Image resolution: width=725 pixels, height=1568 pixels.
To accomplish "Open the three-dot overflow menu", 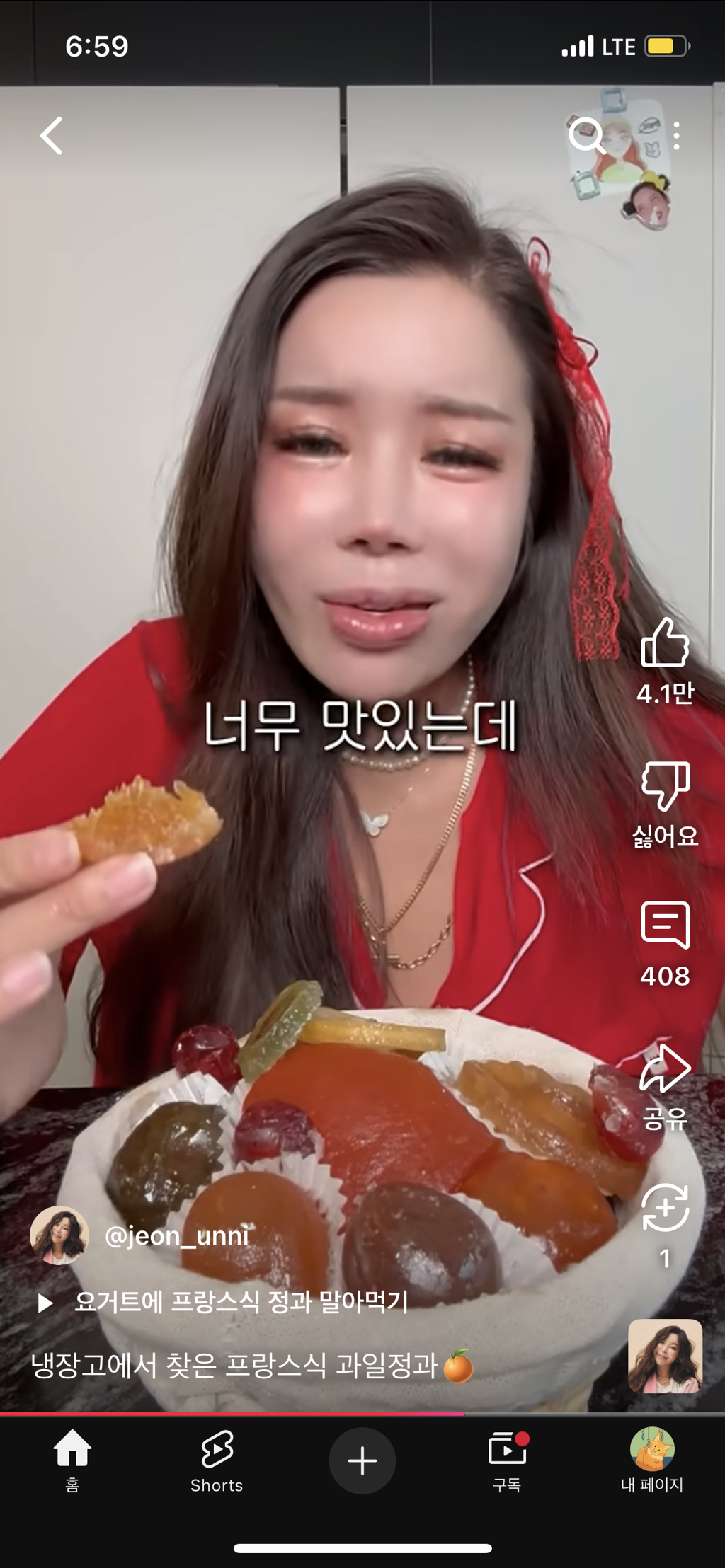I will [676, 135].
